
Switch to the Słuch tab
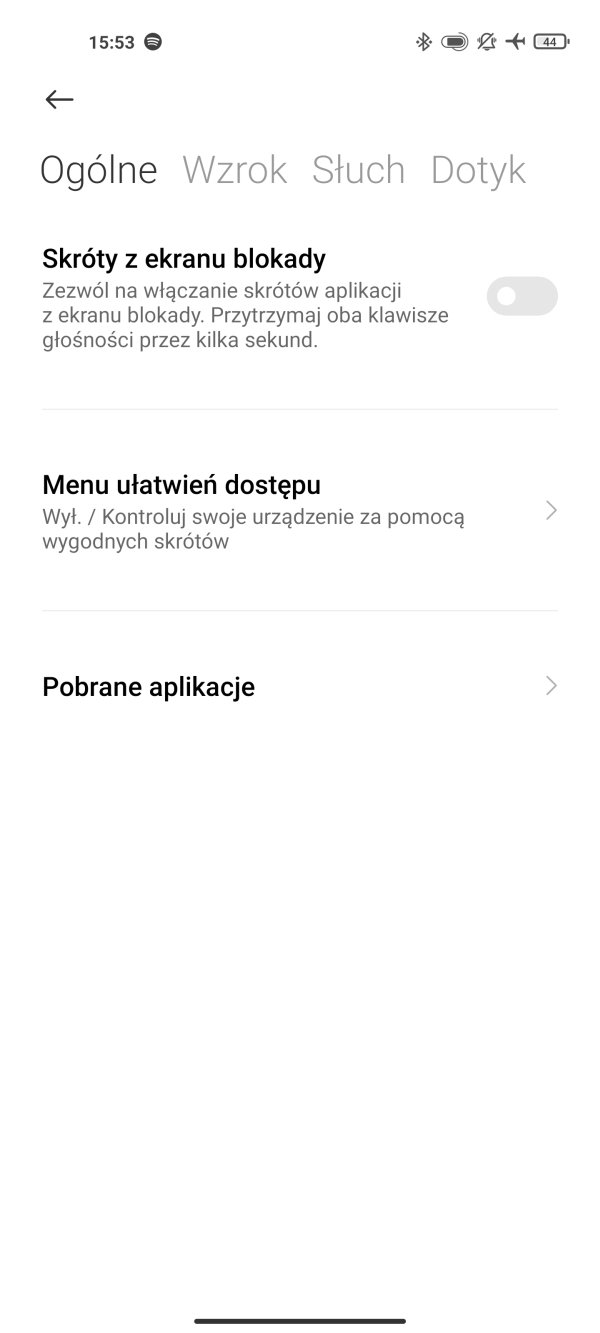click(358, 170)
